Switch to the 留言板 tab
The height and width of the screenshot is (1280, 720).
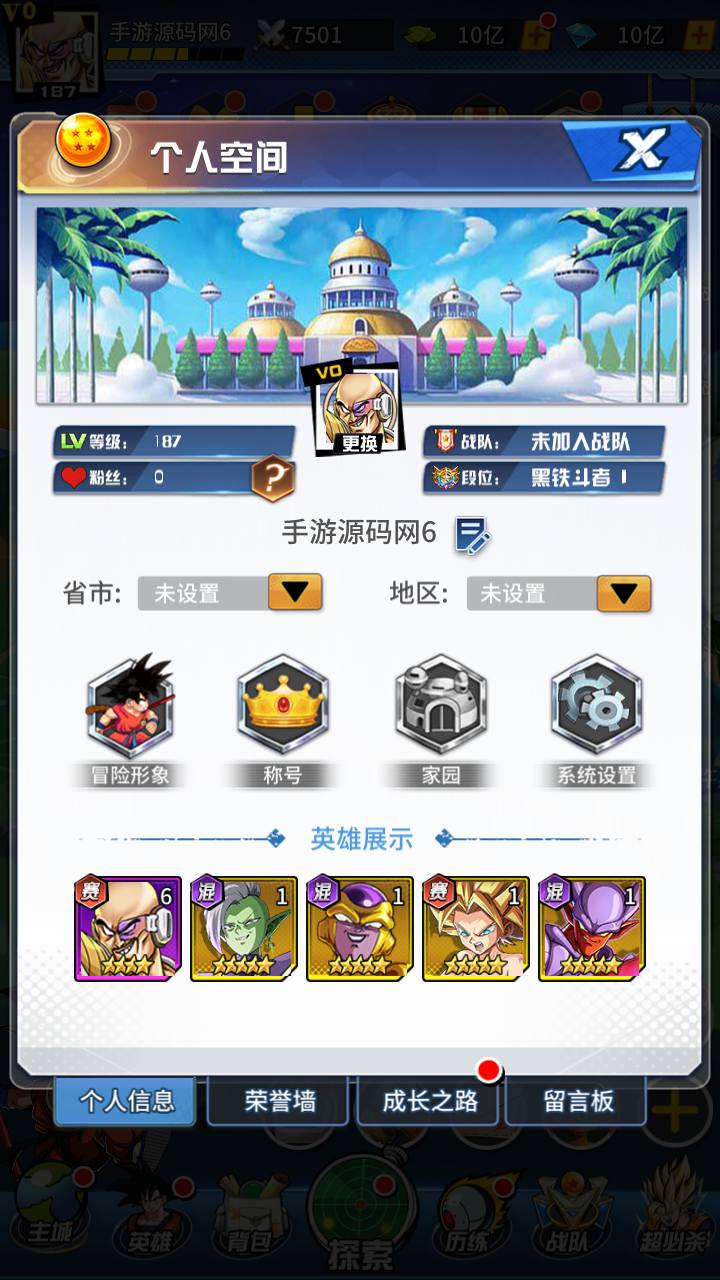point(578,1102)
